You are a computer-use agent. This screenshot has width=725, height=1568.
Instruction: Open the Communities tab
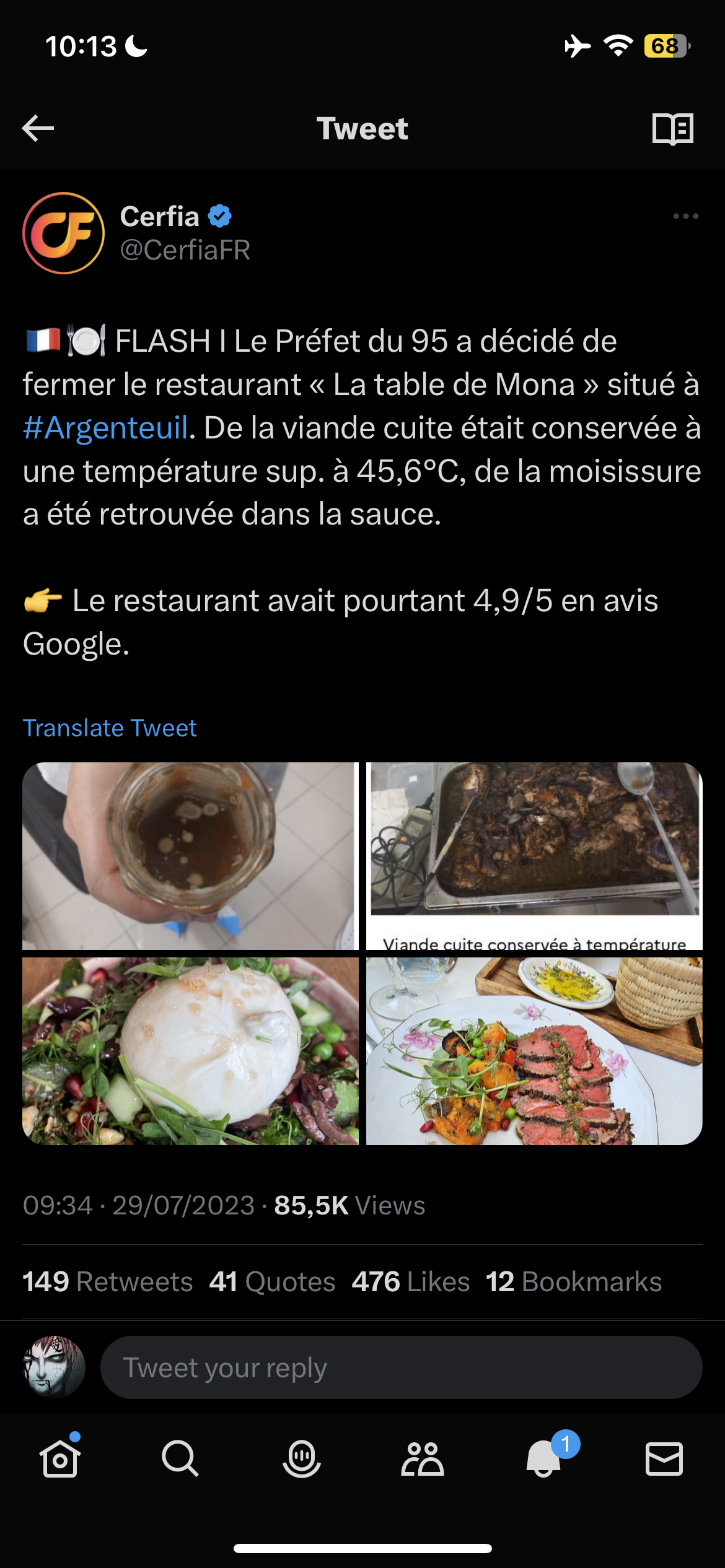click(423, 1459)
